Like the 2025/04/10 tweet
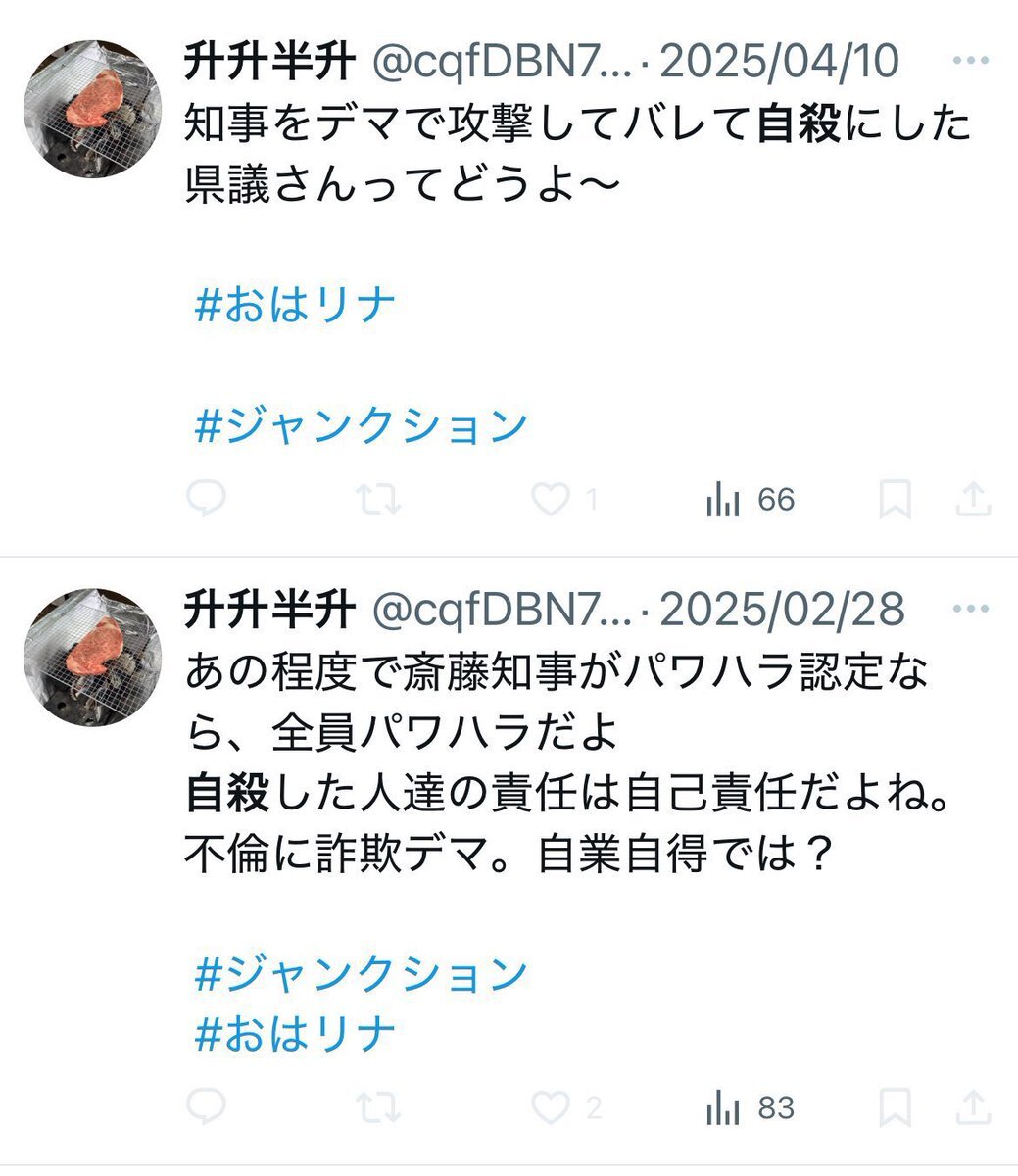This screenshot has height=1176, width=1018. tap(551, 500)
